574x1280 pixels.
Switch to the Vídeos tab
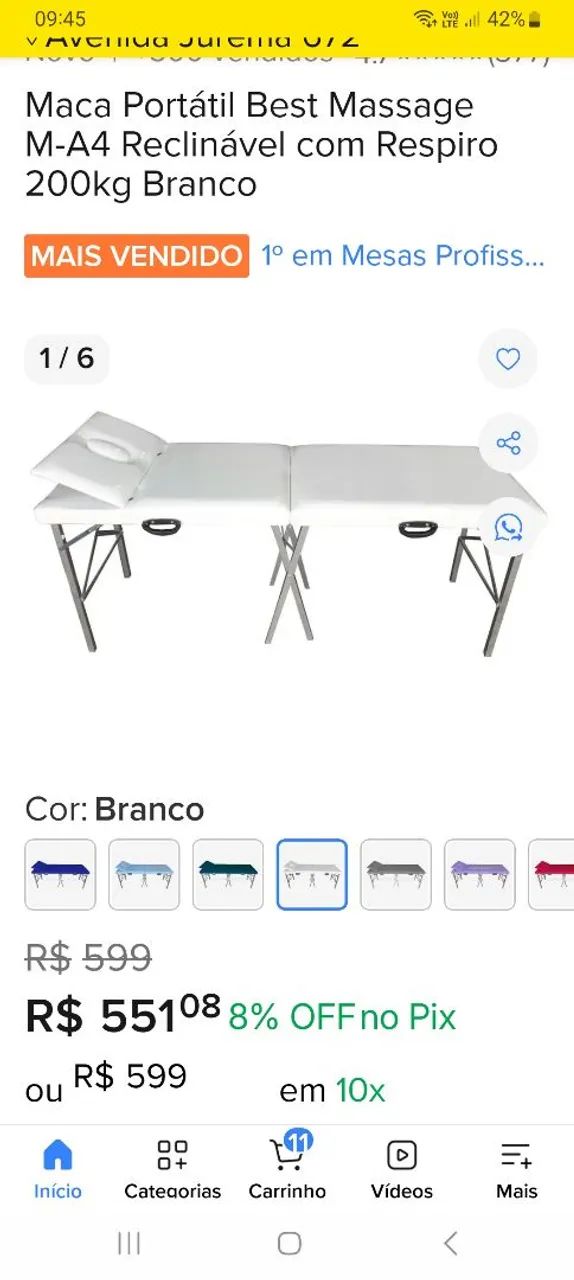[402, 1169]
